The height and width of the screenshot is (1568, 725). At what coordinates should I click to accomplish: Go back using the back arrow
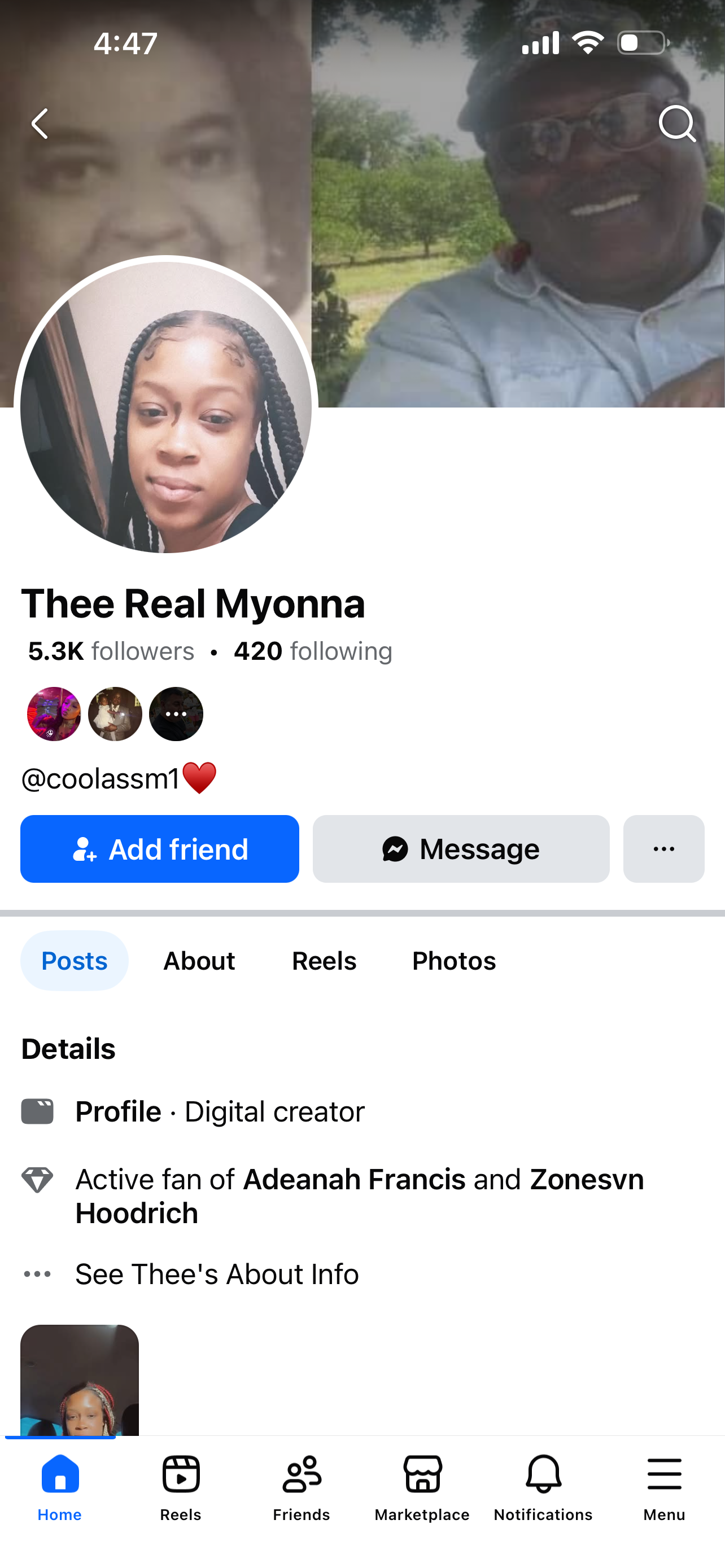tap(40, 124)
